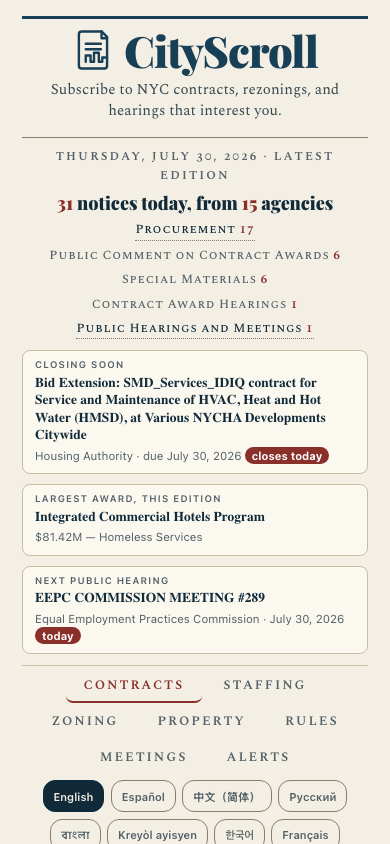
Task: Change language to Kreyòl ayisyen
Action: tap(157, 833)
